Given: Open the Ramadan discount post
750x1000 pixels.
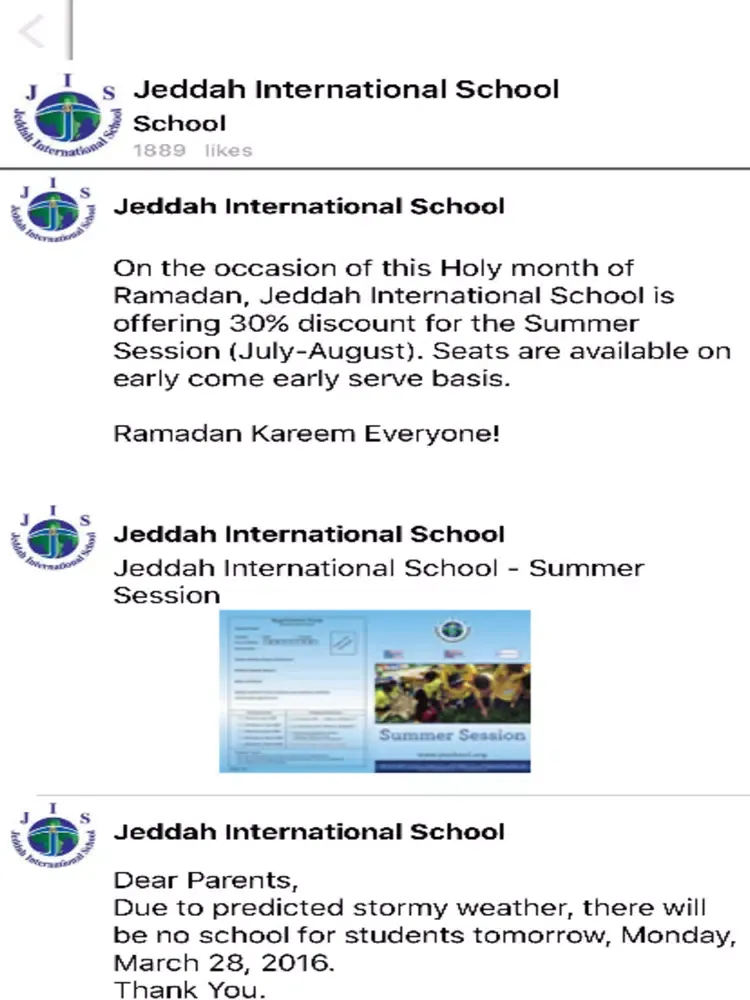Looking at the screenshot, I should coord(420,324).
